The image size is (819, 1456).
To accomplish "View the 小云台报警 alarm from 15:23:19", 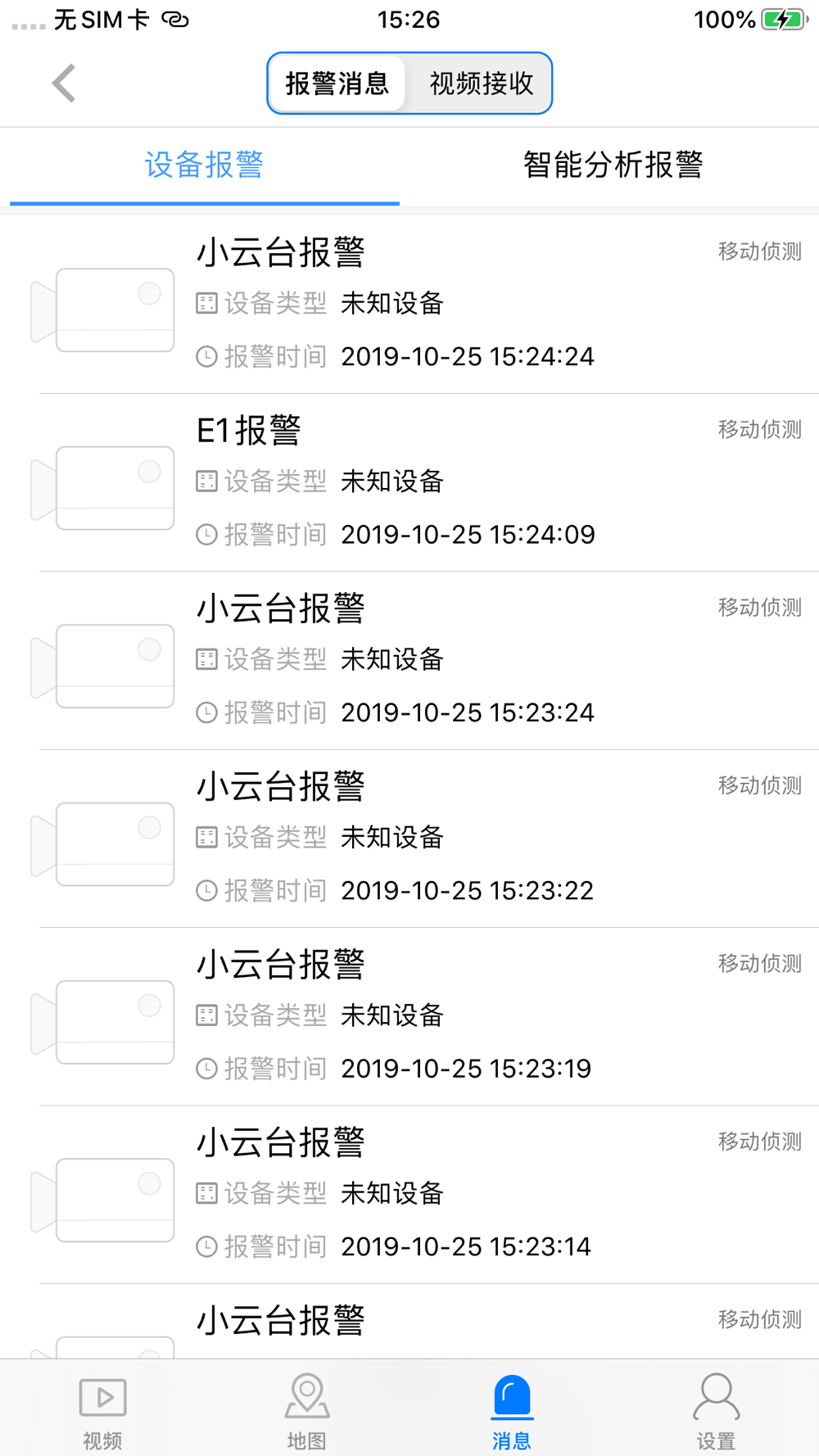I will [x=409, y=1016].
